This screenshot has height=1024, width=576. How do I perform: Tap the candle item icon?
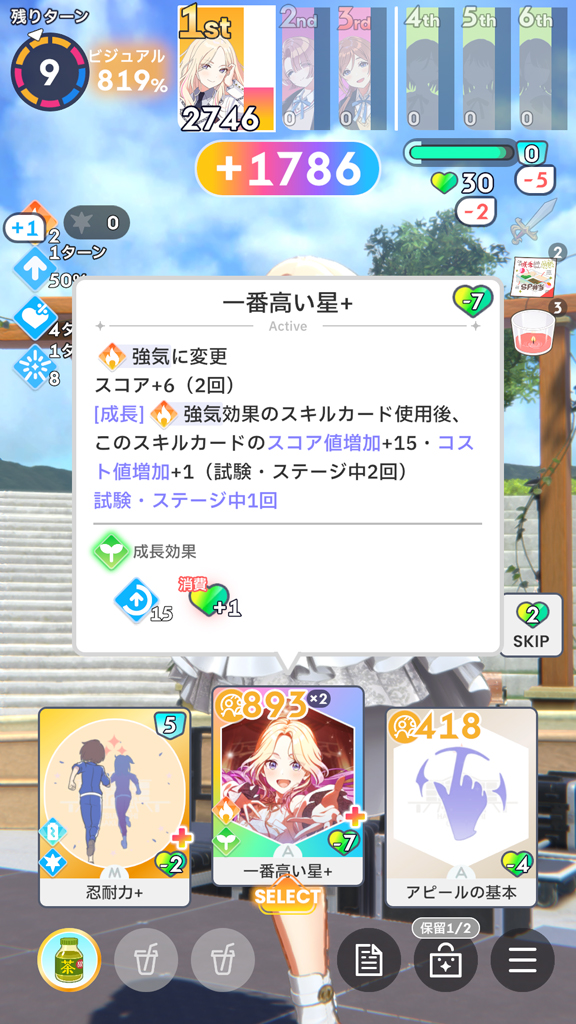(x=535, y=332)
